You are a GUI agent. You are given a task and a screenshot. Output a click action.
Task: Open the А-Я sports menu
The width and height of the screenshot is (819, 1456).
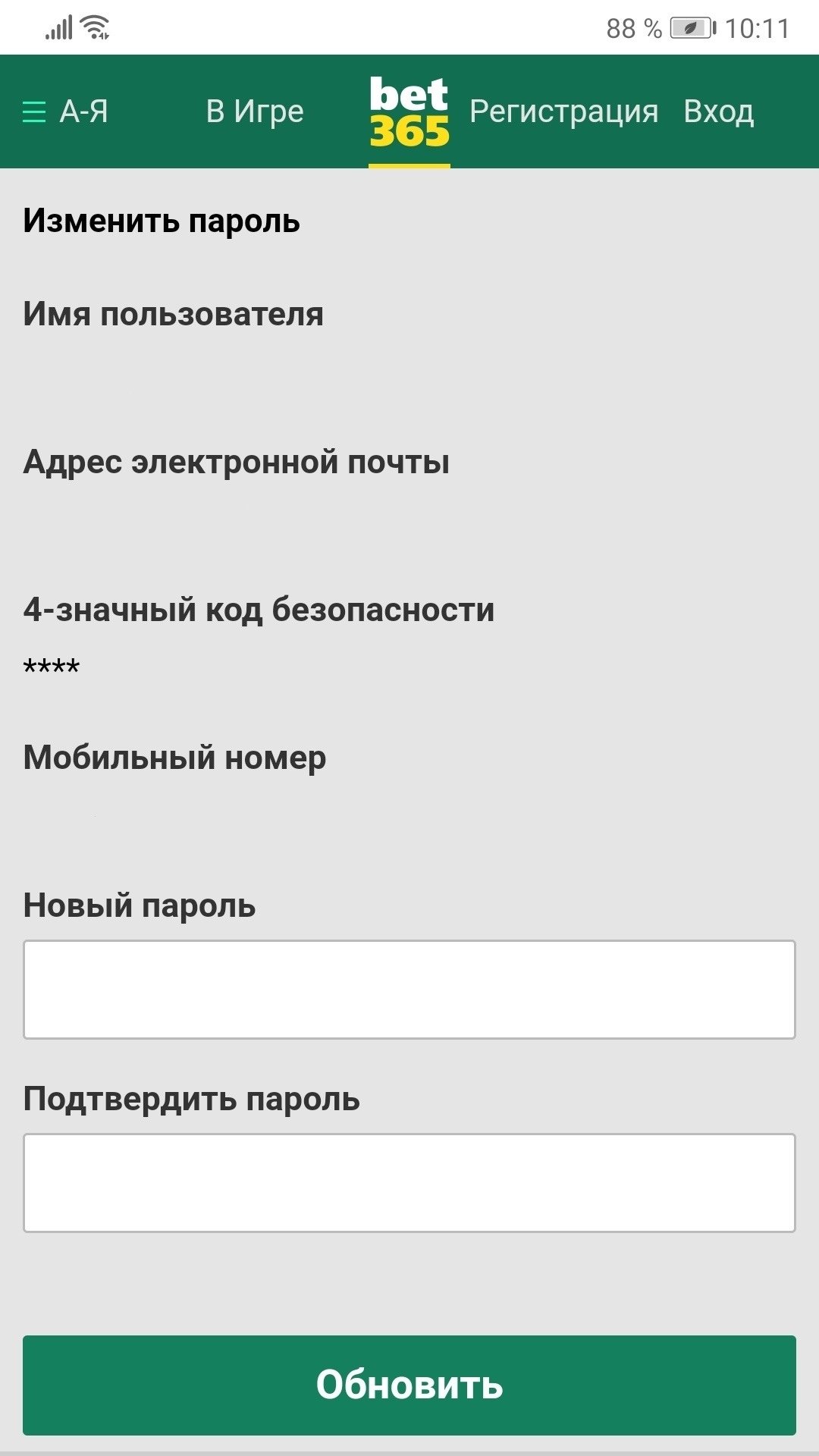(x=65, y=112)
